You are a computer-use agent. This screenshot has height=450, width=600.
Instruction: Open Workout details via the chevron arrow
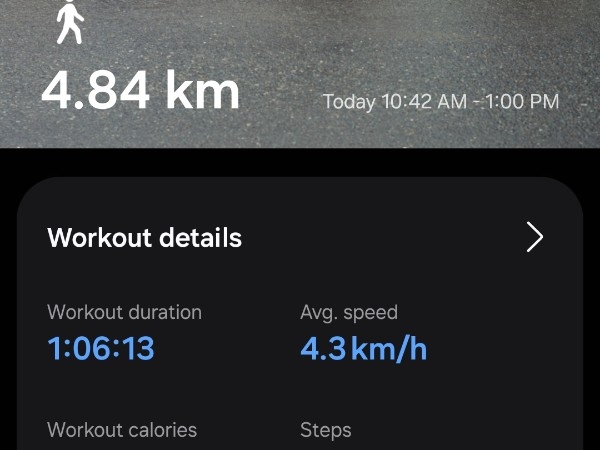click(535, 237)
